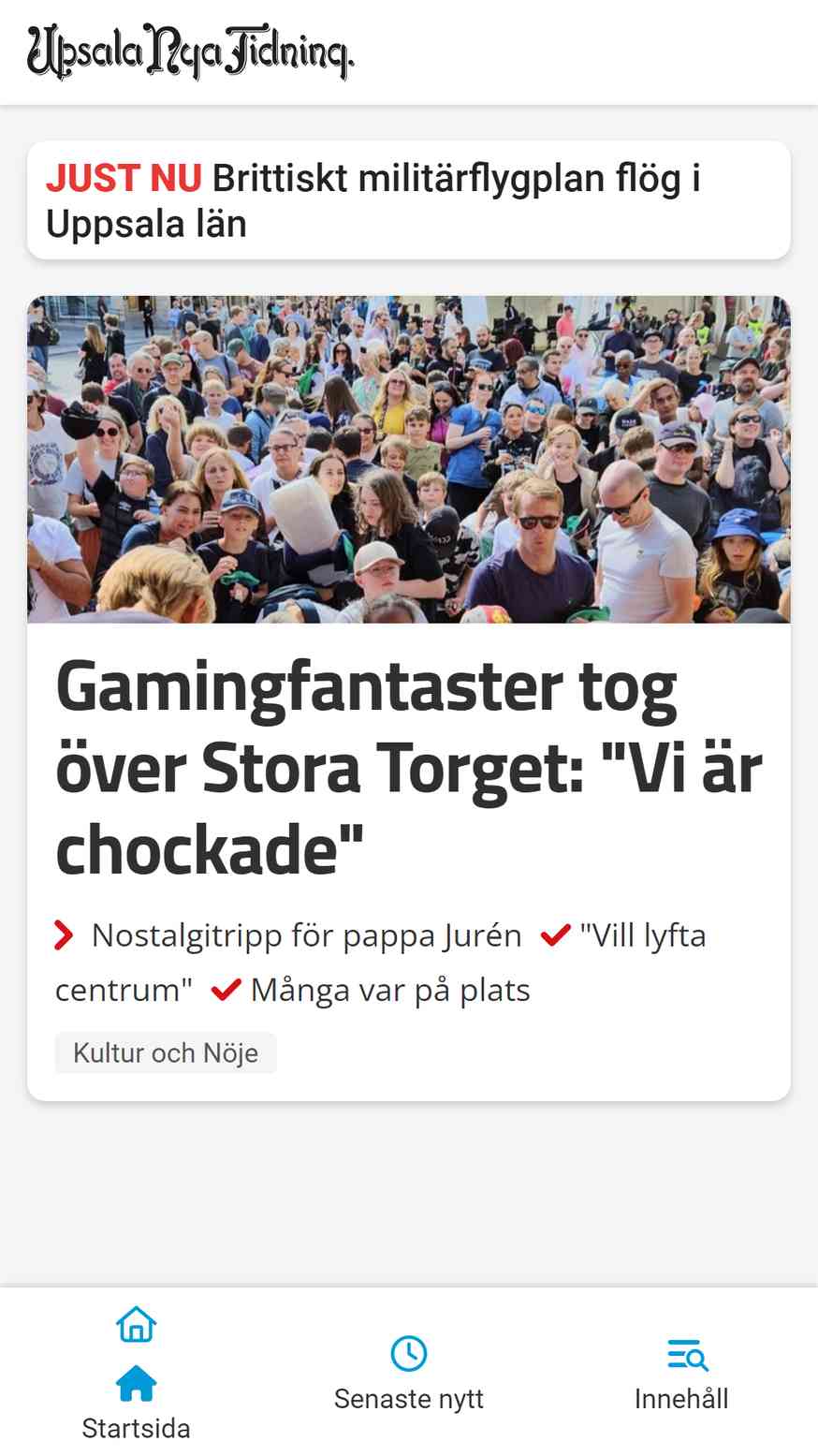Open the Kultur och Nöje category chip
The width and height of the screenshot is (818, 1456).
(166, 1052)
